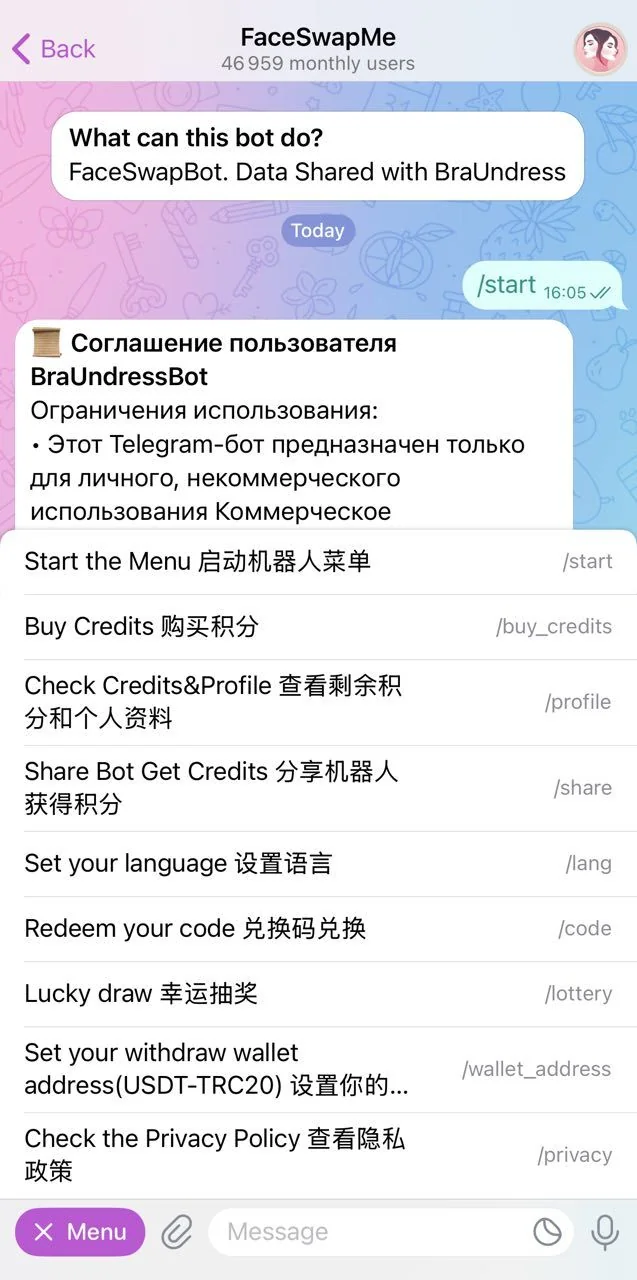Select the Start the Menu command
This screenshot has height=1280, width=637.
(318, 562)
